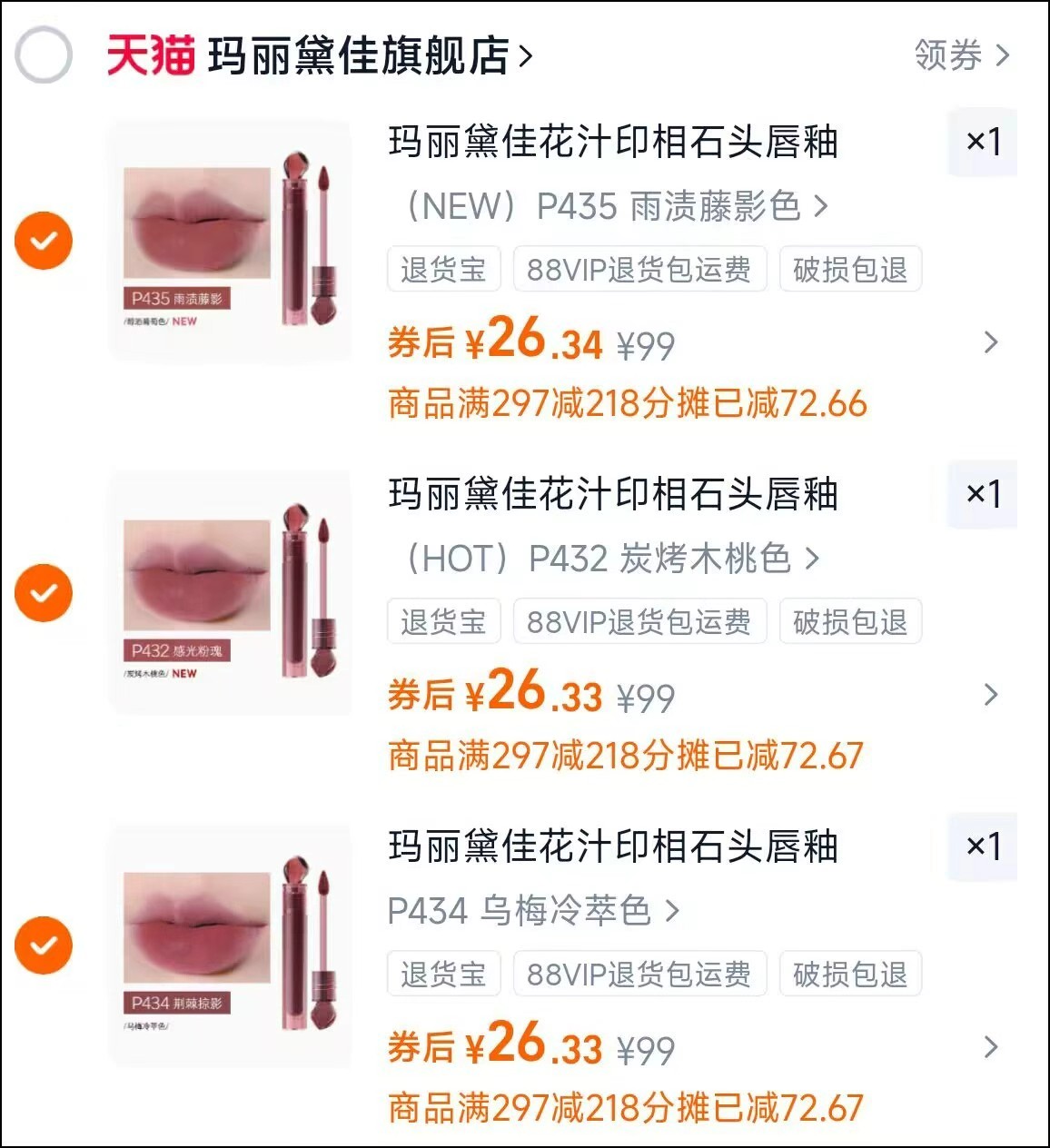The height and width of the screenshot is (1148, 1050).
Task: Toggle selection of the P434 乌梅冷萃色 item
Action: tap(42, 945)
